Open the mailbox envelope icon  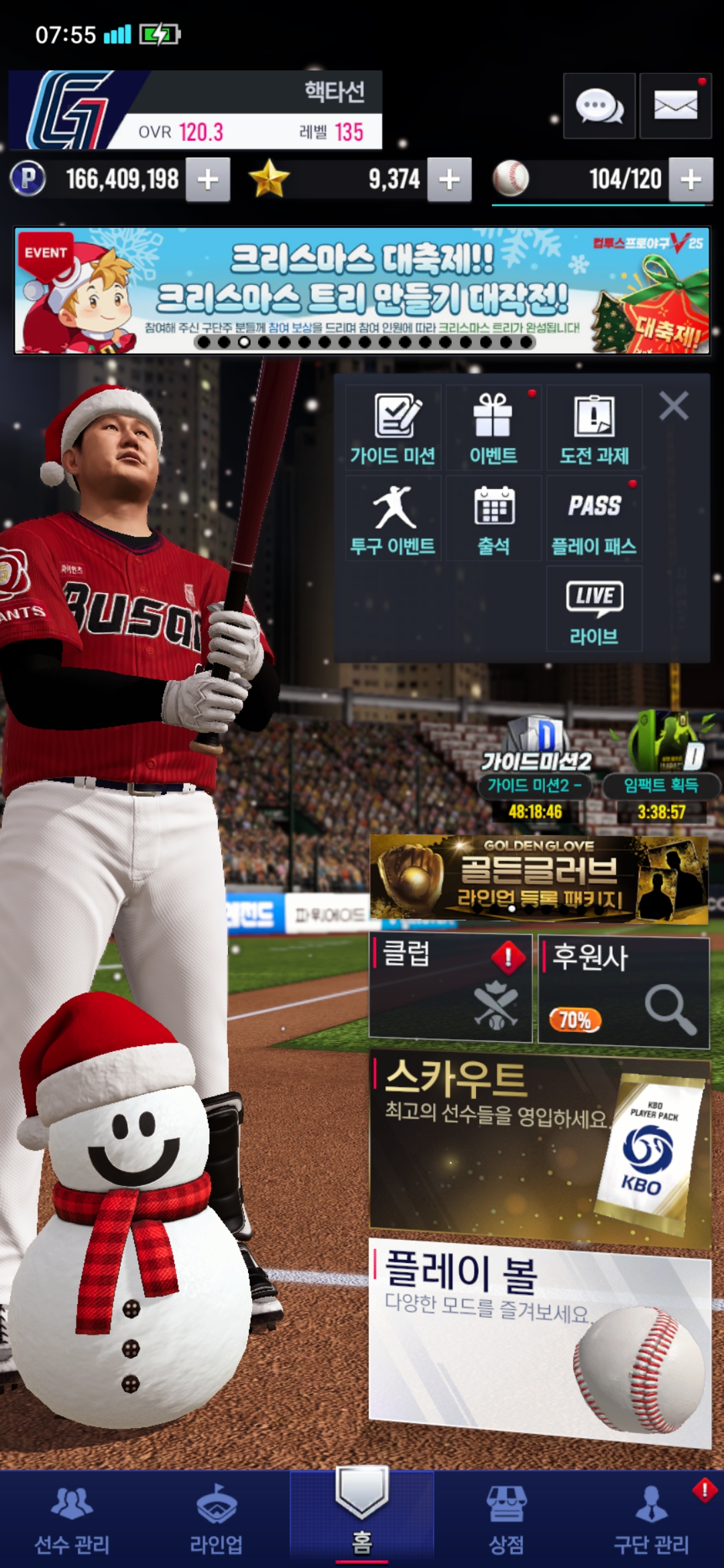[675, 106]
